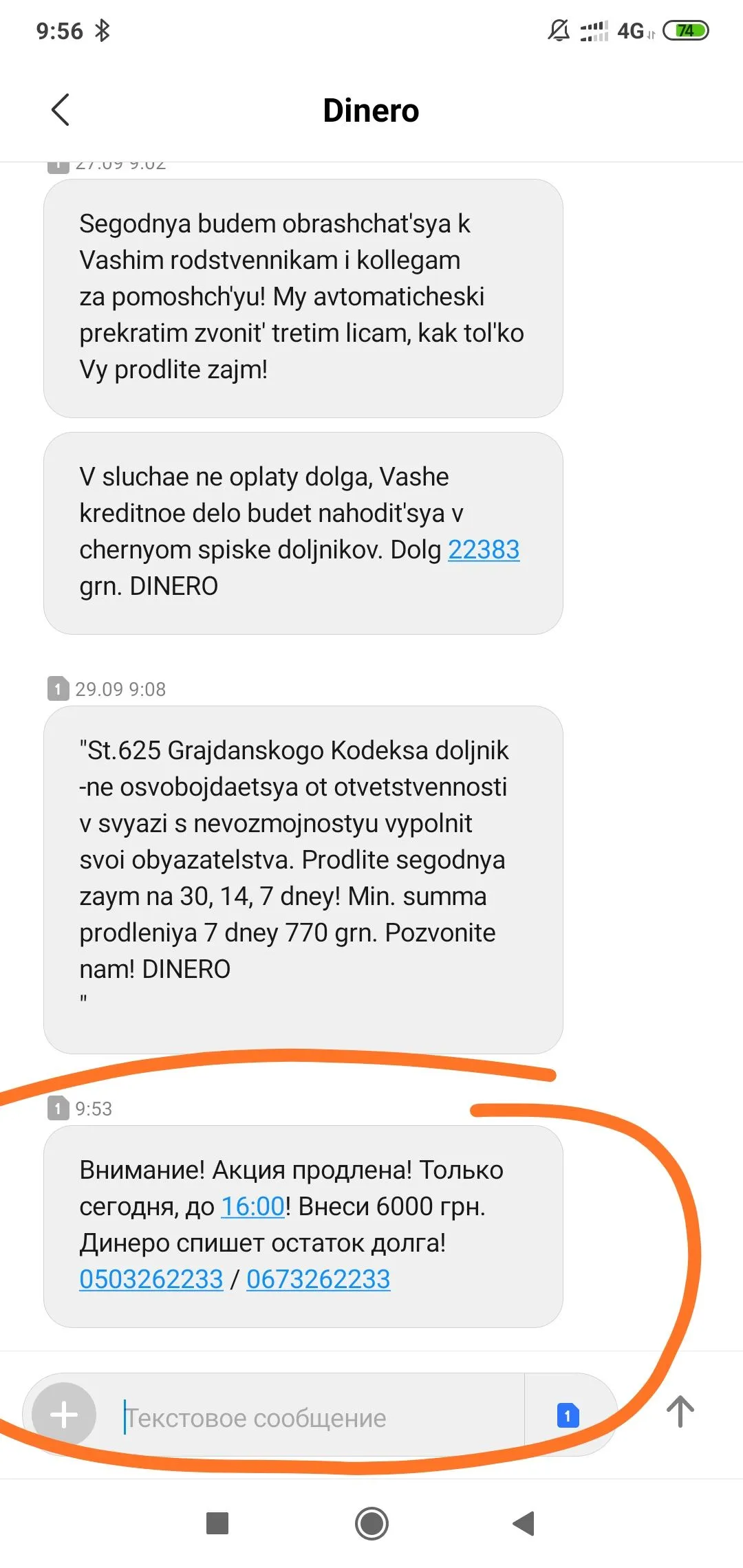Viewport: 743px width, 1568px height.
Task: Call the number 0503262233
Action: click(x=151, y=1279)
